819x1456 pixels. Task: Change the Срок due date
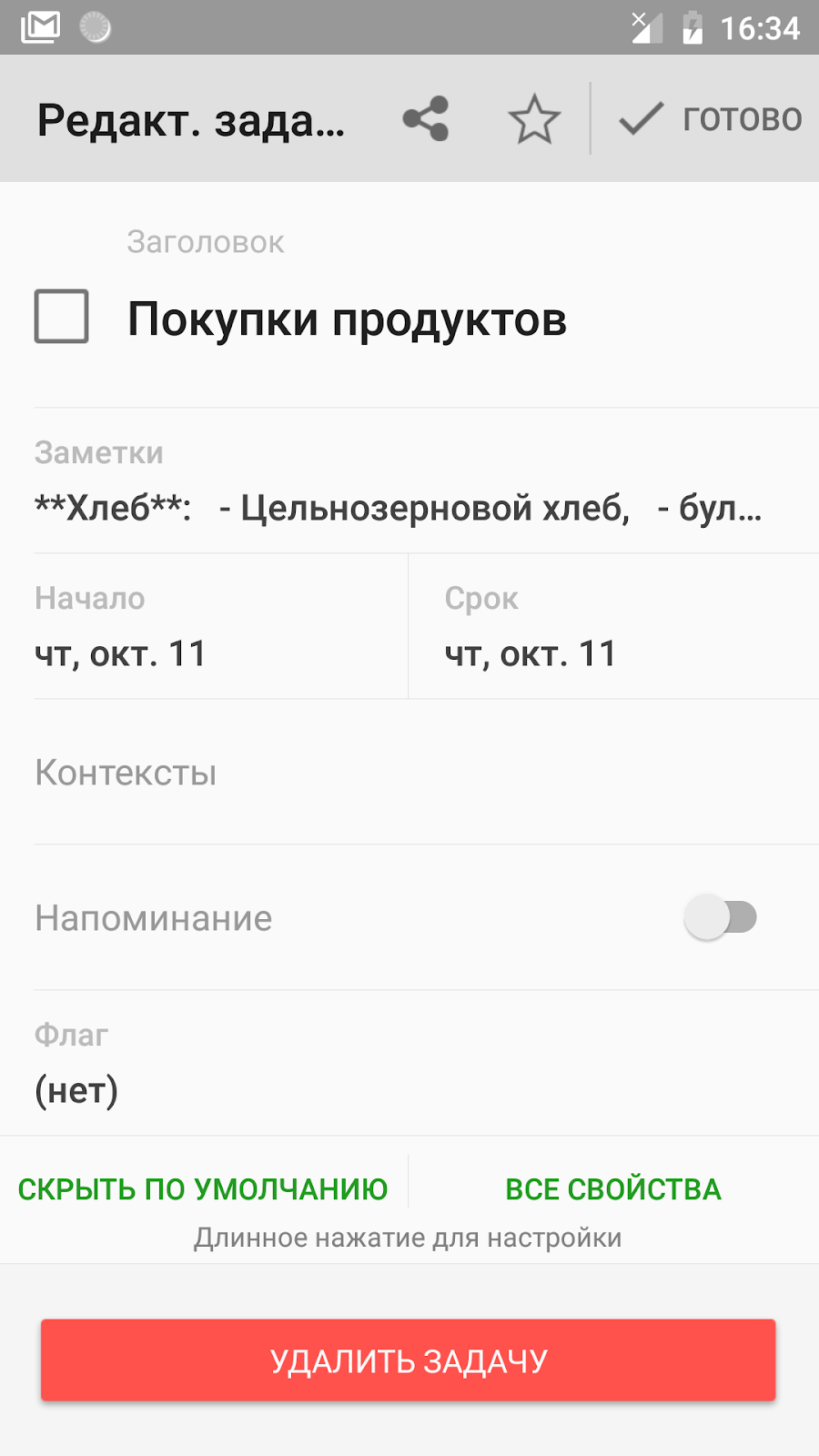click(614, 627)
